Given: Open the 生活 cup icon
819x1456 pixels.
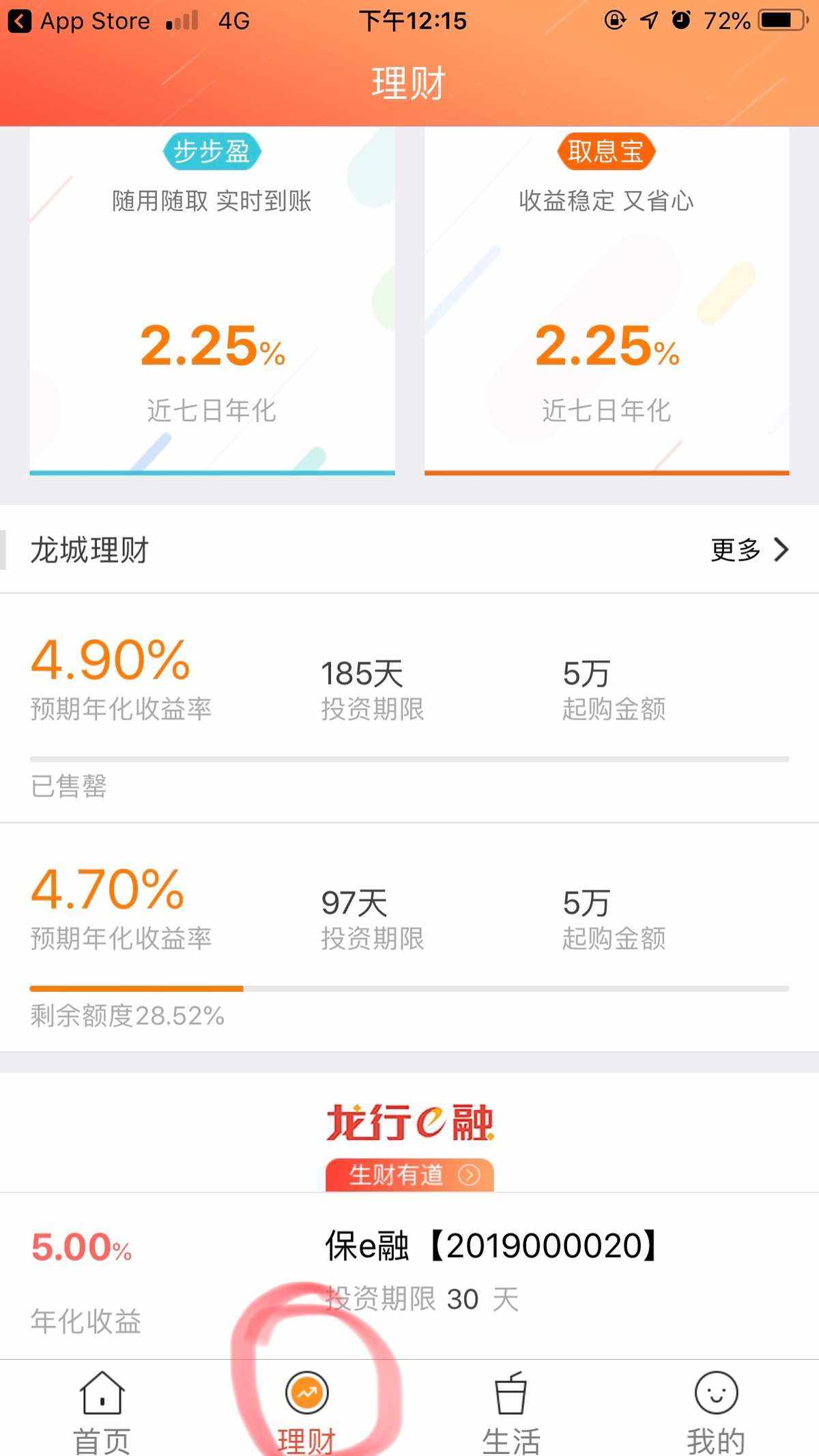Looking at the screenshot, I should (x=511, y=1393).
